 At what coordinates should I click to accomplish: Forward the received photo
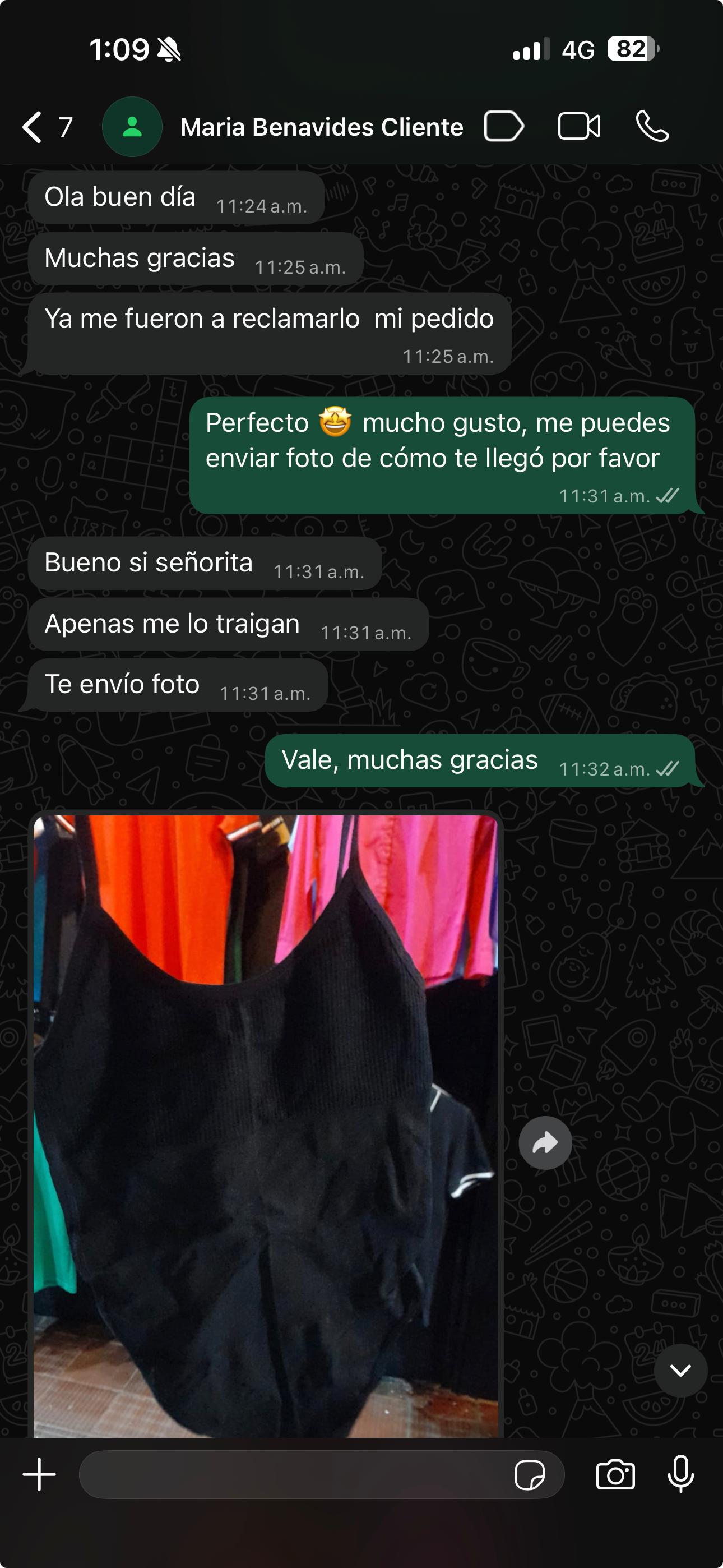[545, 1142]
